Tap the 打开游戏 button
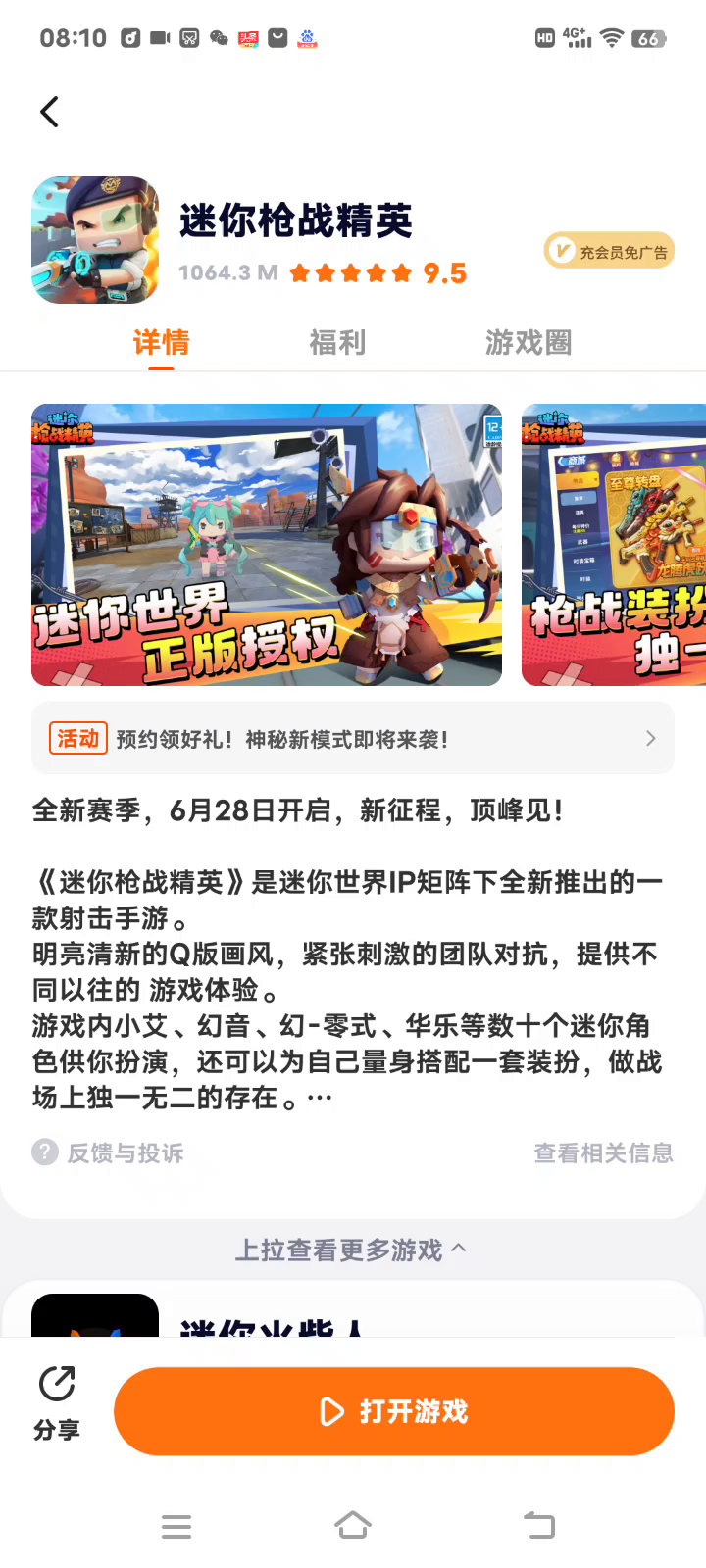This screenshot has height=1568, width=706. pos(394,1411)
